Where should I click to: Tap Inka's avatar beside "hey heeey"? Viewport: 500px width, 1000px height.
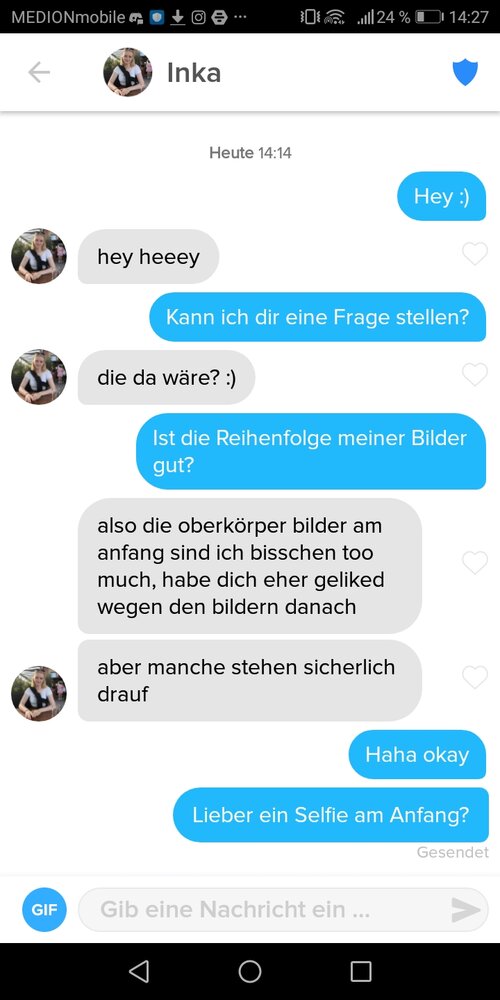[39, 256]
